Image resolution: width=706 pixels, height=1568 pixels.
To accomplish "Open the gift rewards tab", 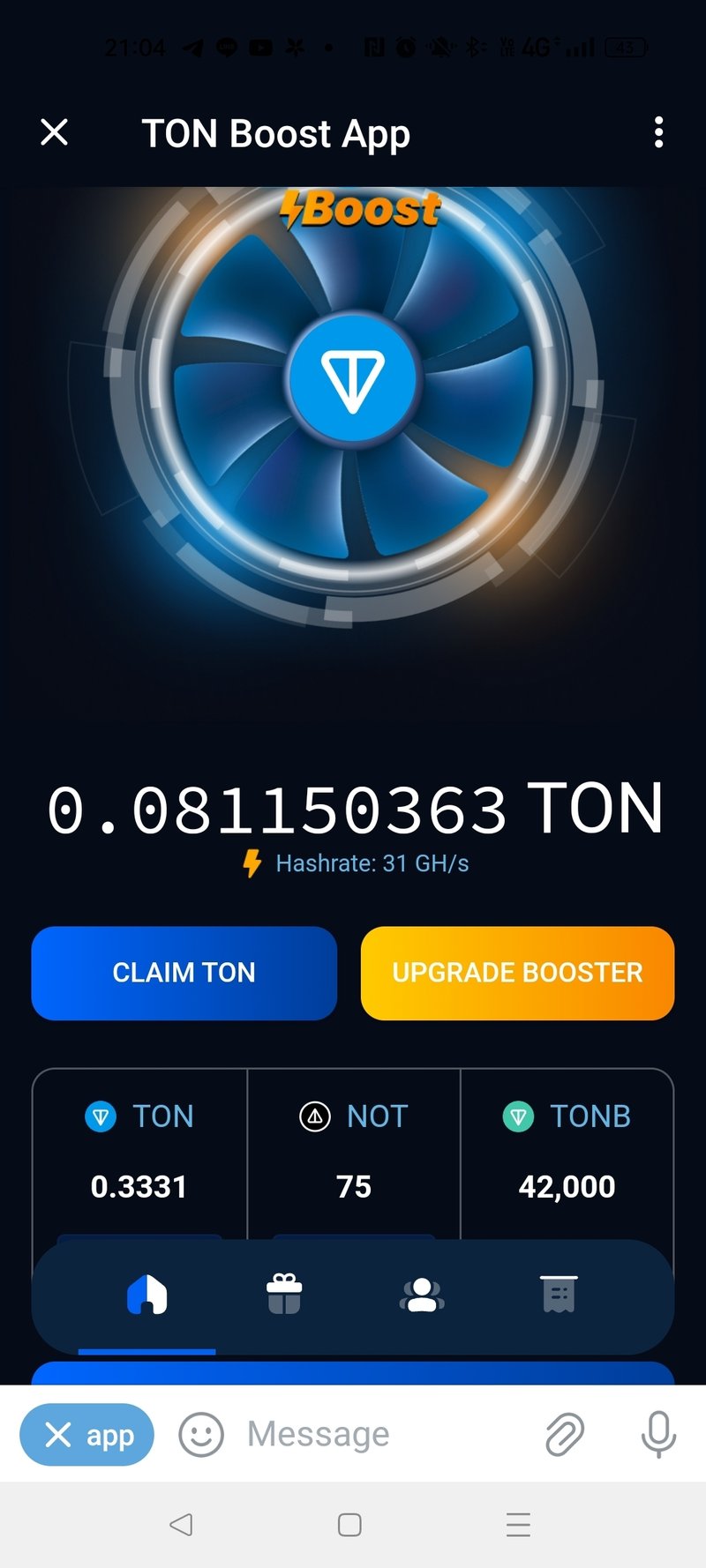I will click(x=284, y=1295).
